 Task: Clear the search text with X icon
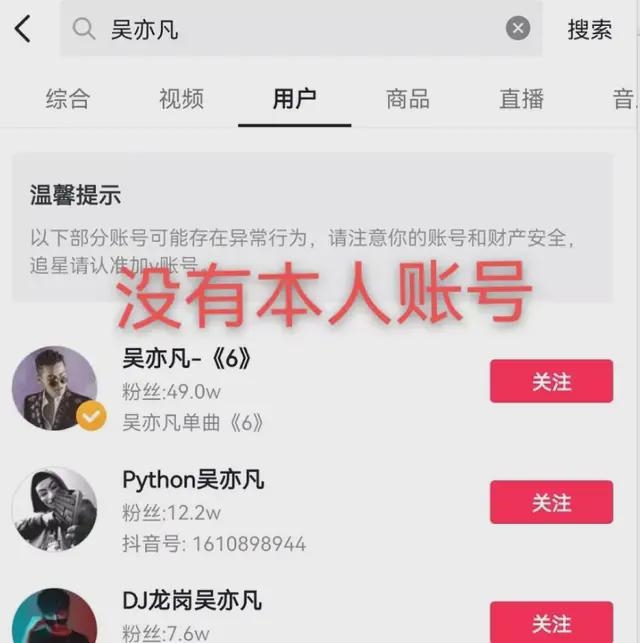coord(517,29)
